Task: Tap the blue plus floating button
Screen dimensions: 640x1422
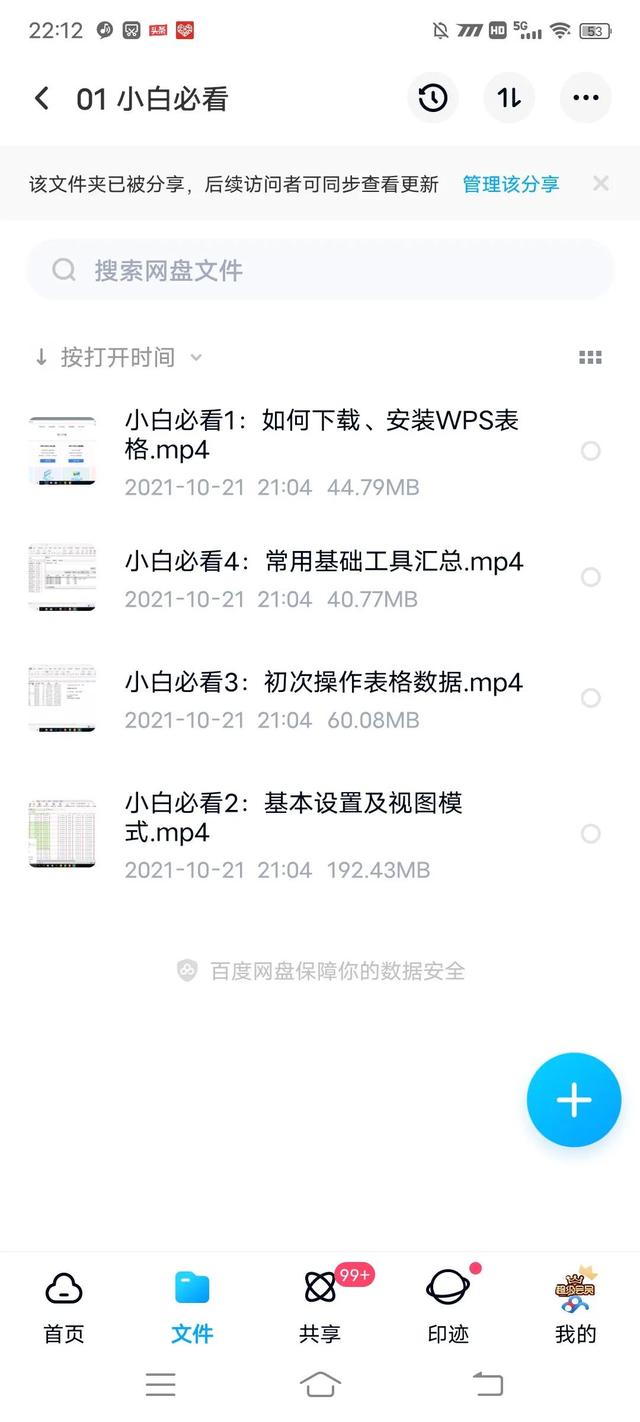Action: pos(574,1100)
